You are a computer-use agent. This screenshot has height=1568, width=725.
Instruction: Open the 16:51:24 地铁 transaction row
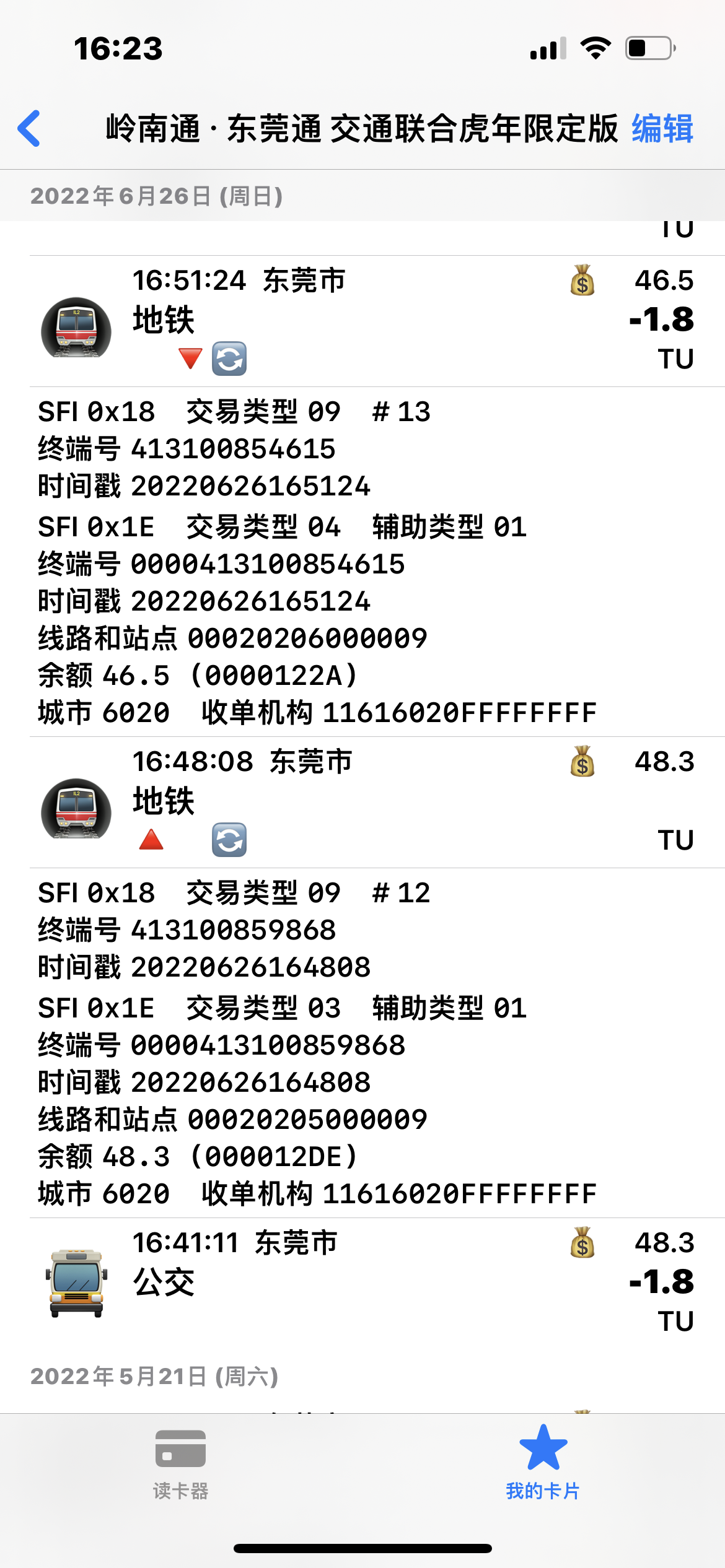point(372,321)
